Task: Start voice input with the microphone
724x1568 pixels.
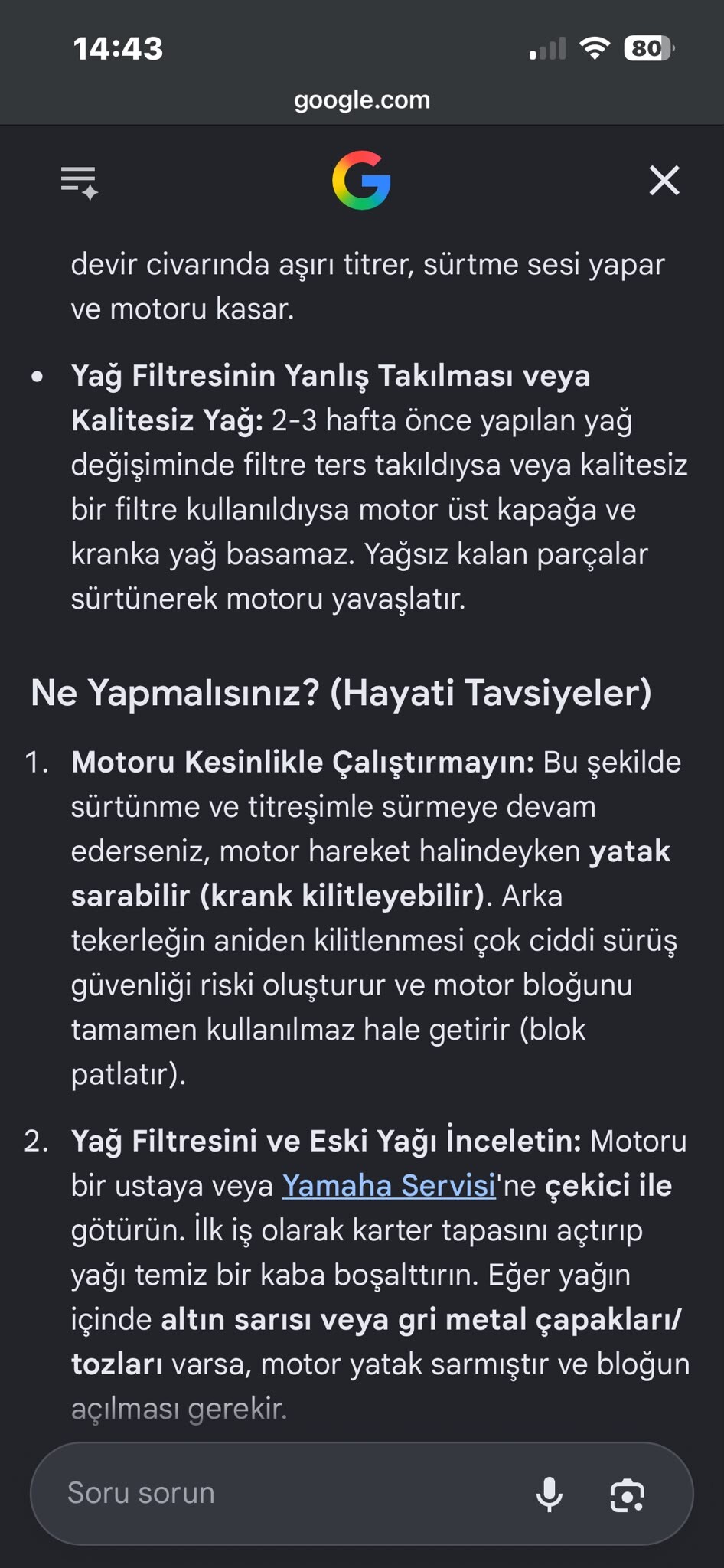Action: tap(550, 1494)
